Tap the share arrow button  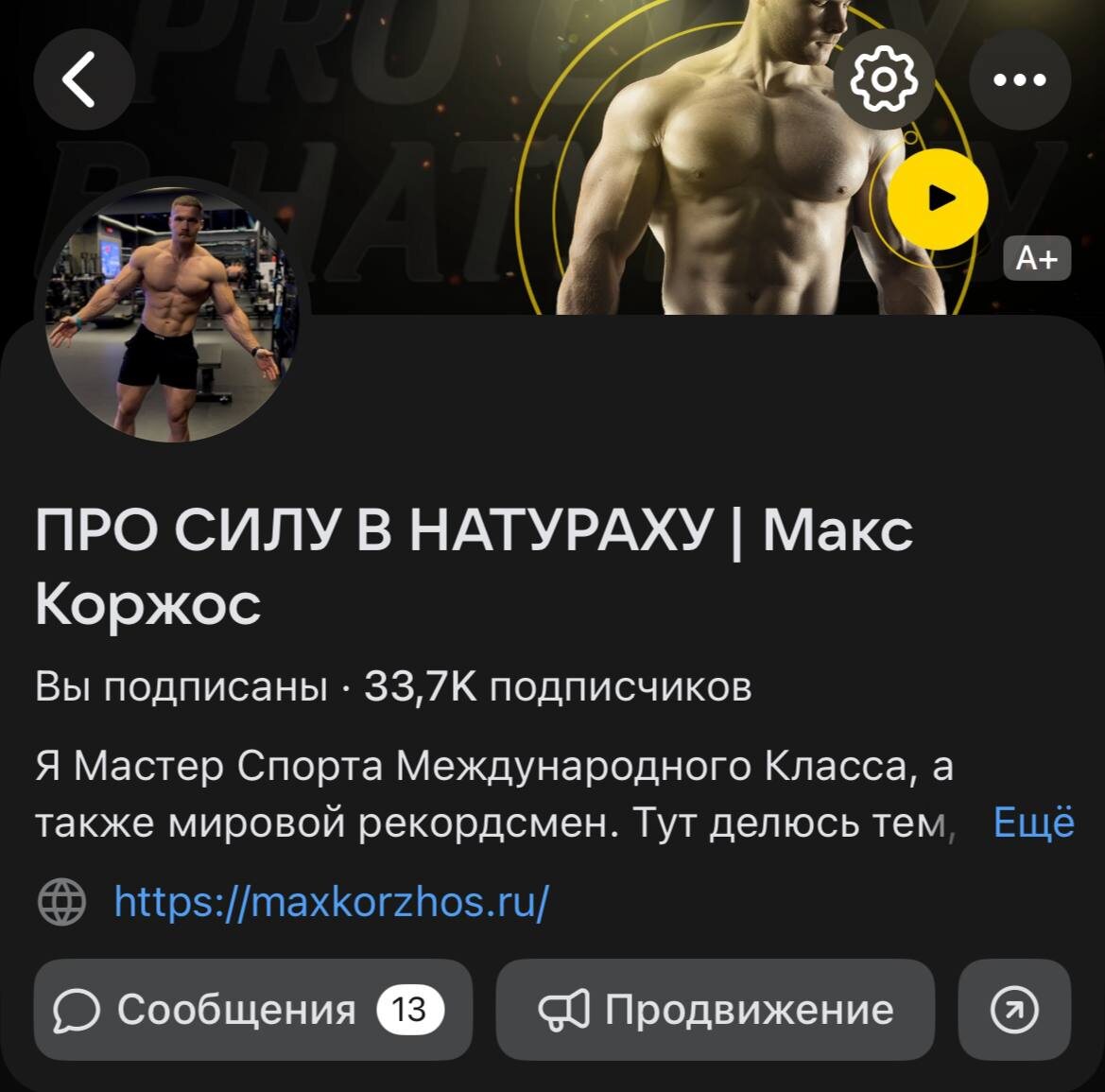1015,1010
